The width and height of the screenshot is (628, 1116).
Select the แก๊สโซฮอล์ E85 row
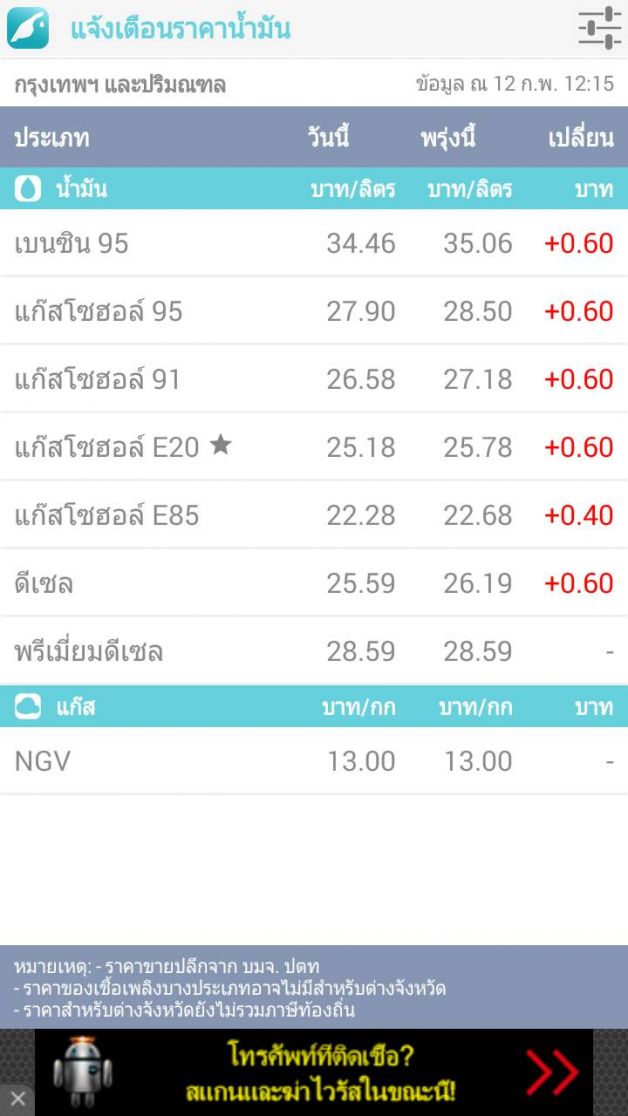[x=314, y=515]
